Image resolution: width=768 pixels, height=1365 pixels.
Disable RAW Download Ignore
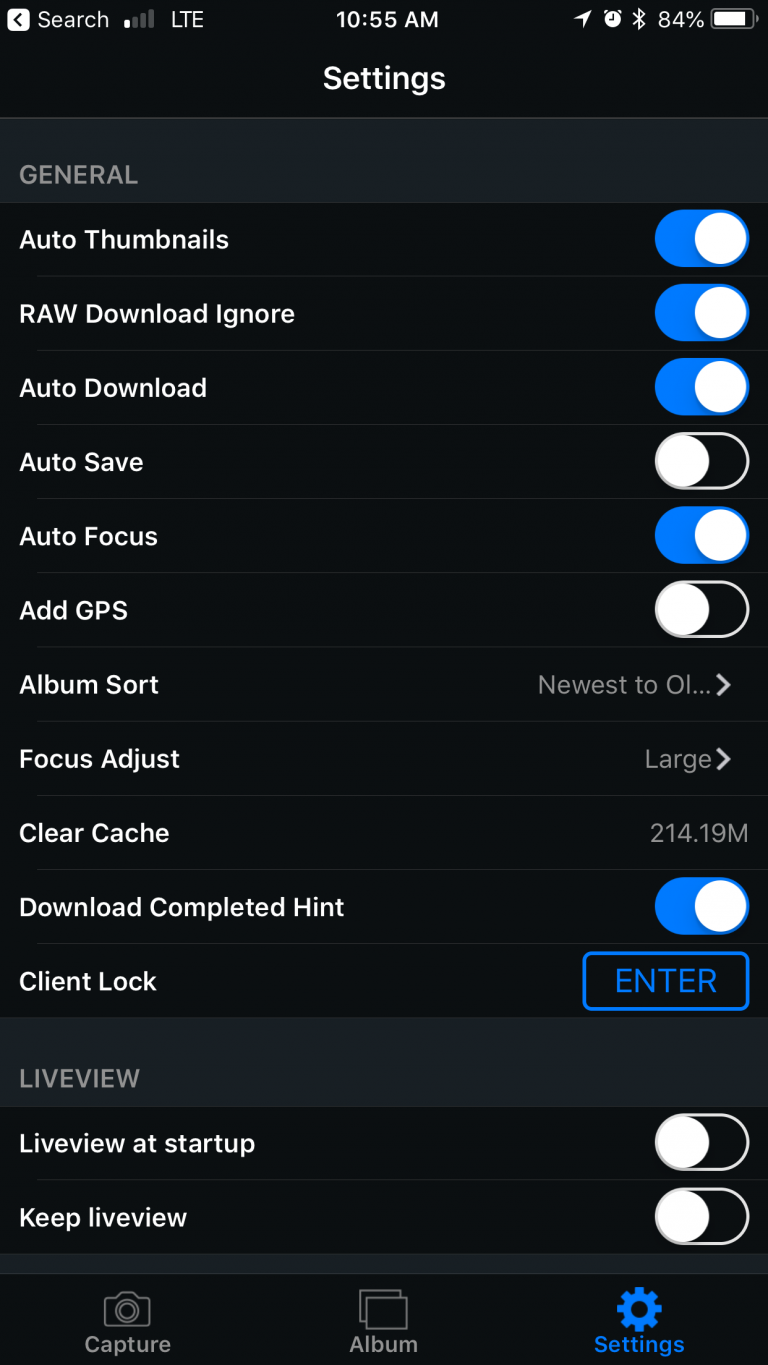pyautogui.click(x=701, y=313)
